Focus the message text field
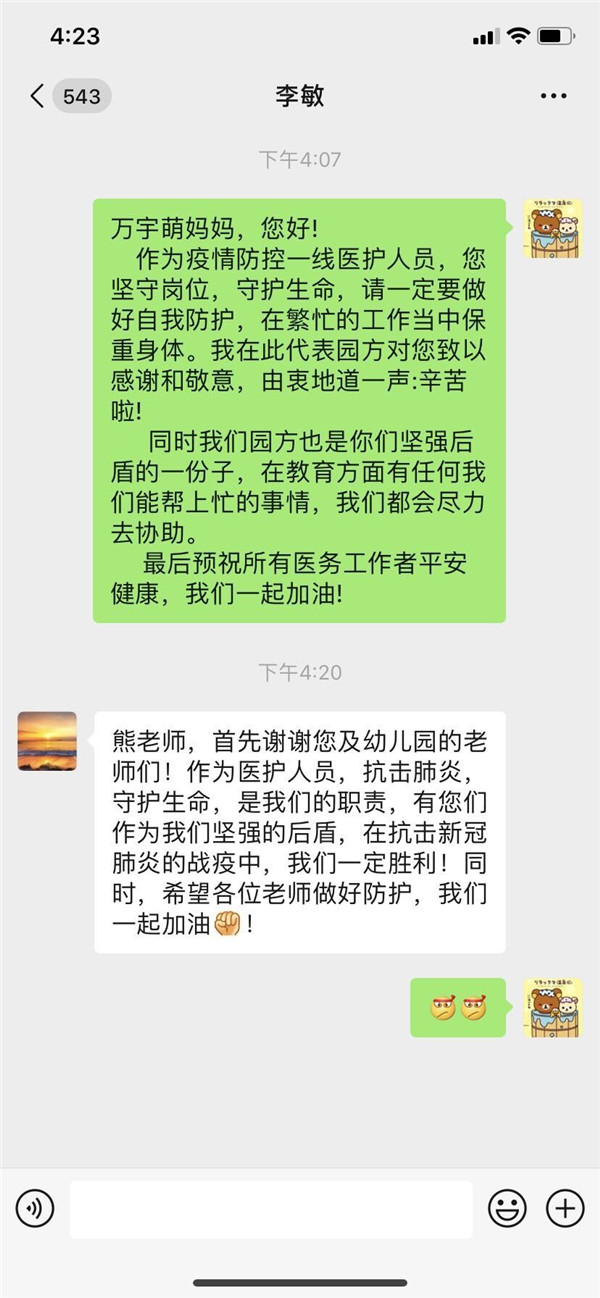The image size is (600, 1298). click(270, 1209)
